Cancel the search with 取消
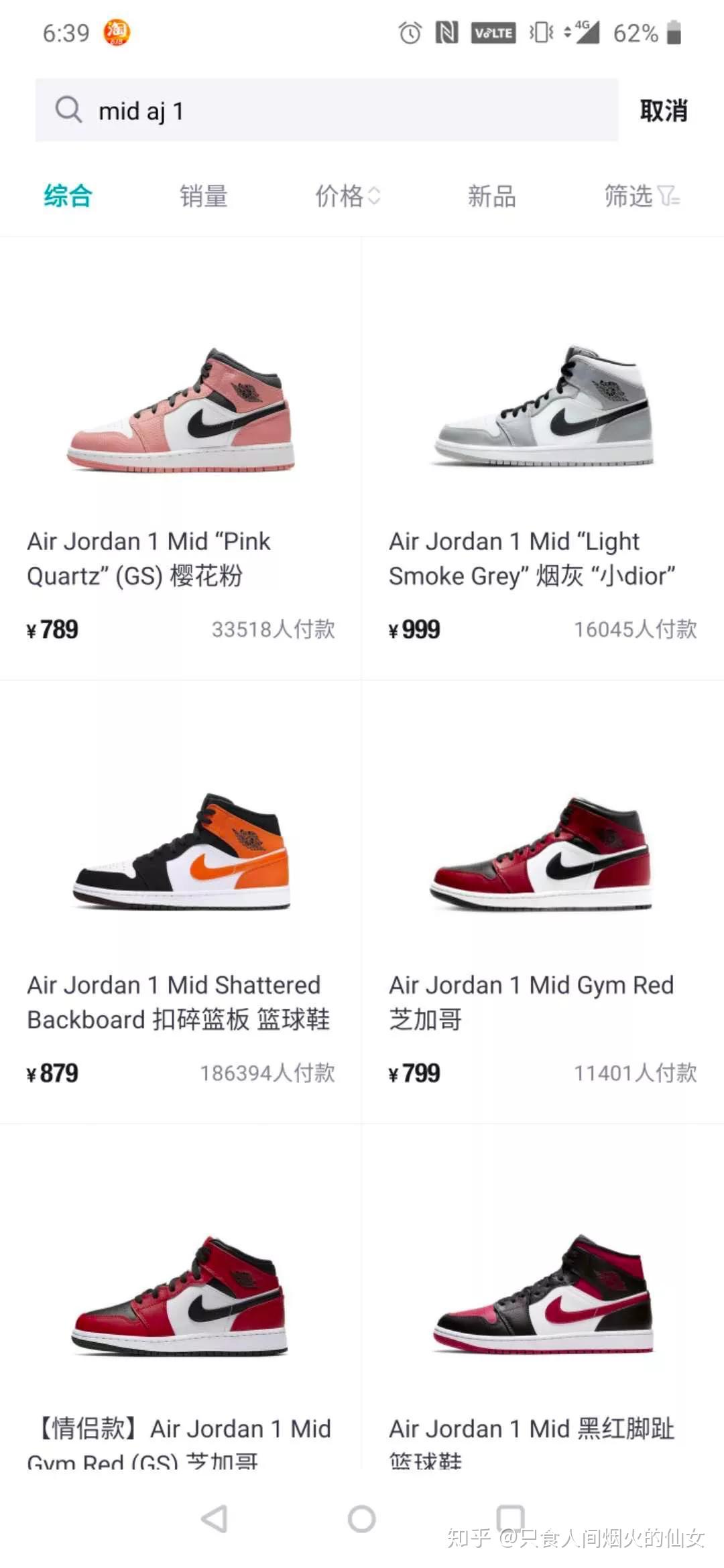724x1568 pixels. tap(663, 111)
